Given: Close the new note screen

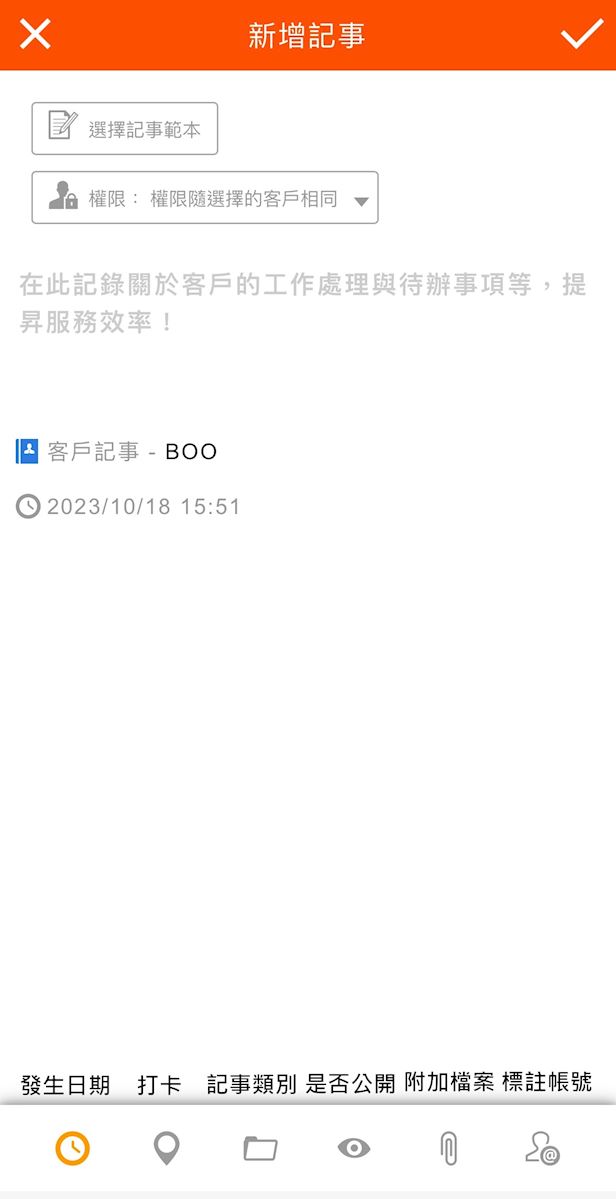Looking at the screenshot, I should (x=35, y=35).
